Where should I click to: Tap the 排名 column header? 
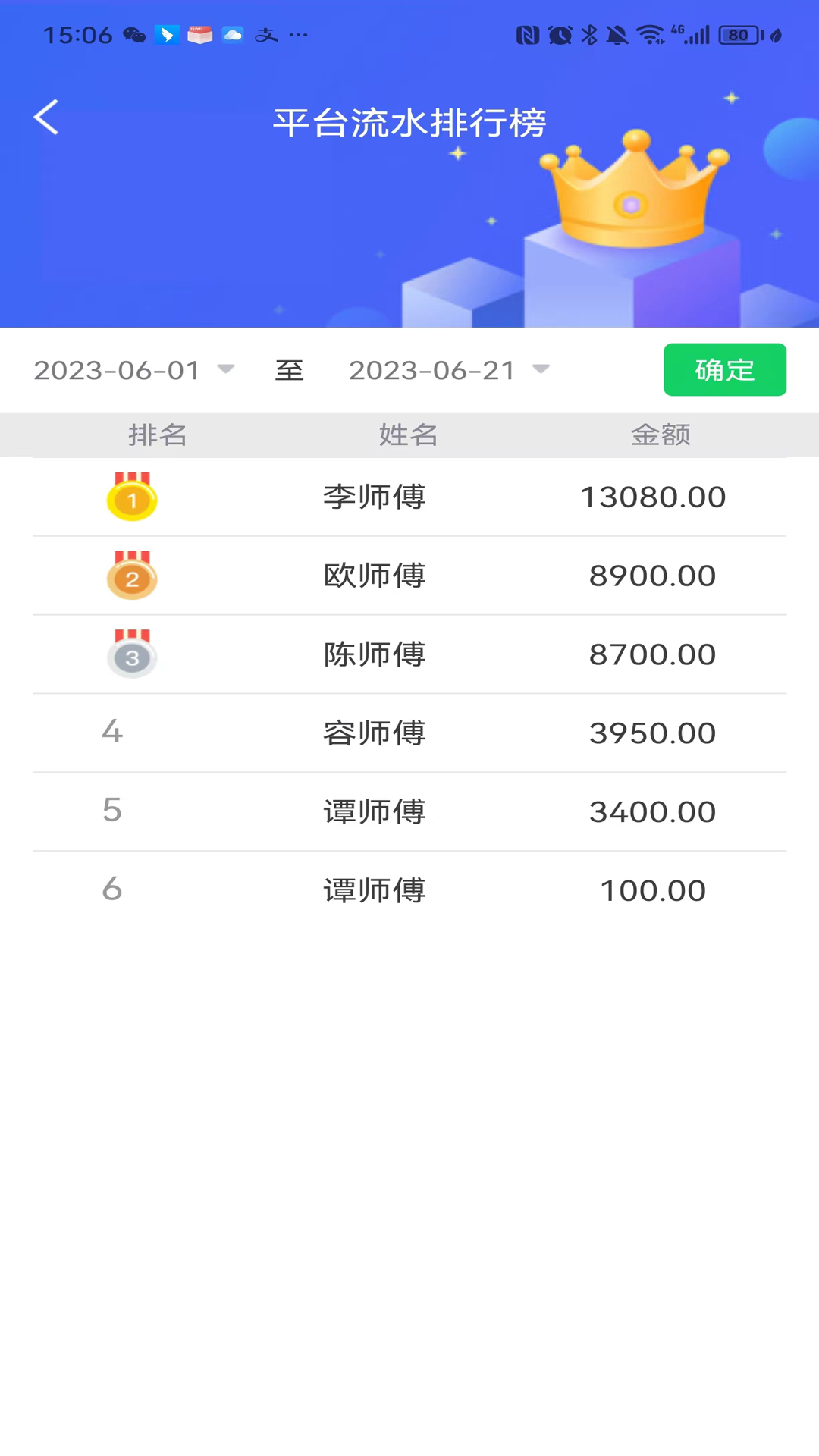coord(158,435)
